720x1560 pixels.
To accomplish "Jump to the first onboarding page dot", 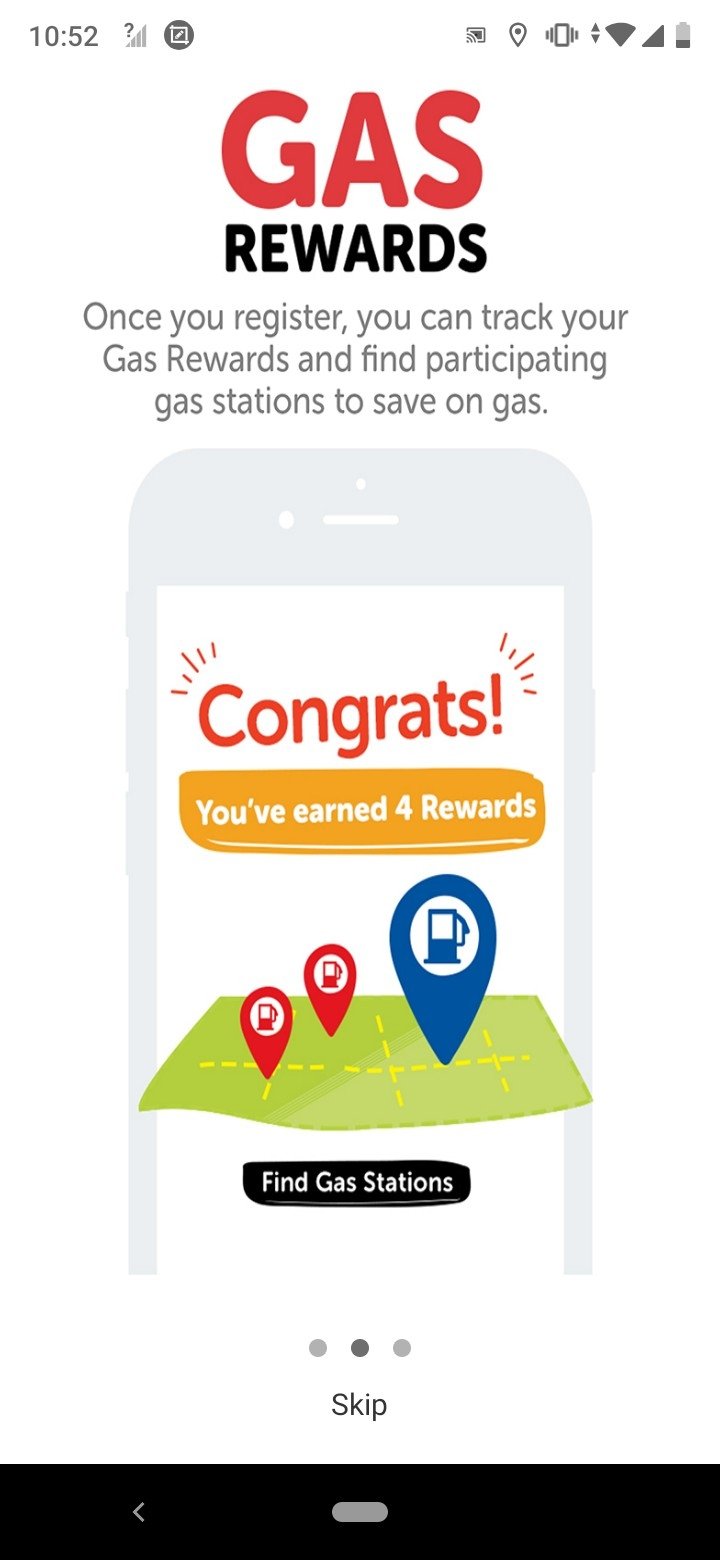I will [x=318, y=1348].
